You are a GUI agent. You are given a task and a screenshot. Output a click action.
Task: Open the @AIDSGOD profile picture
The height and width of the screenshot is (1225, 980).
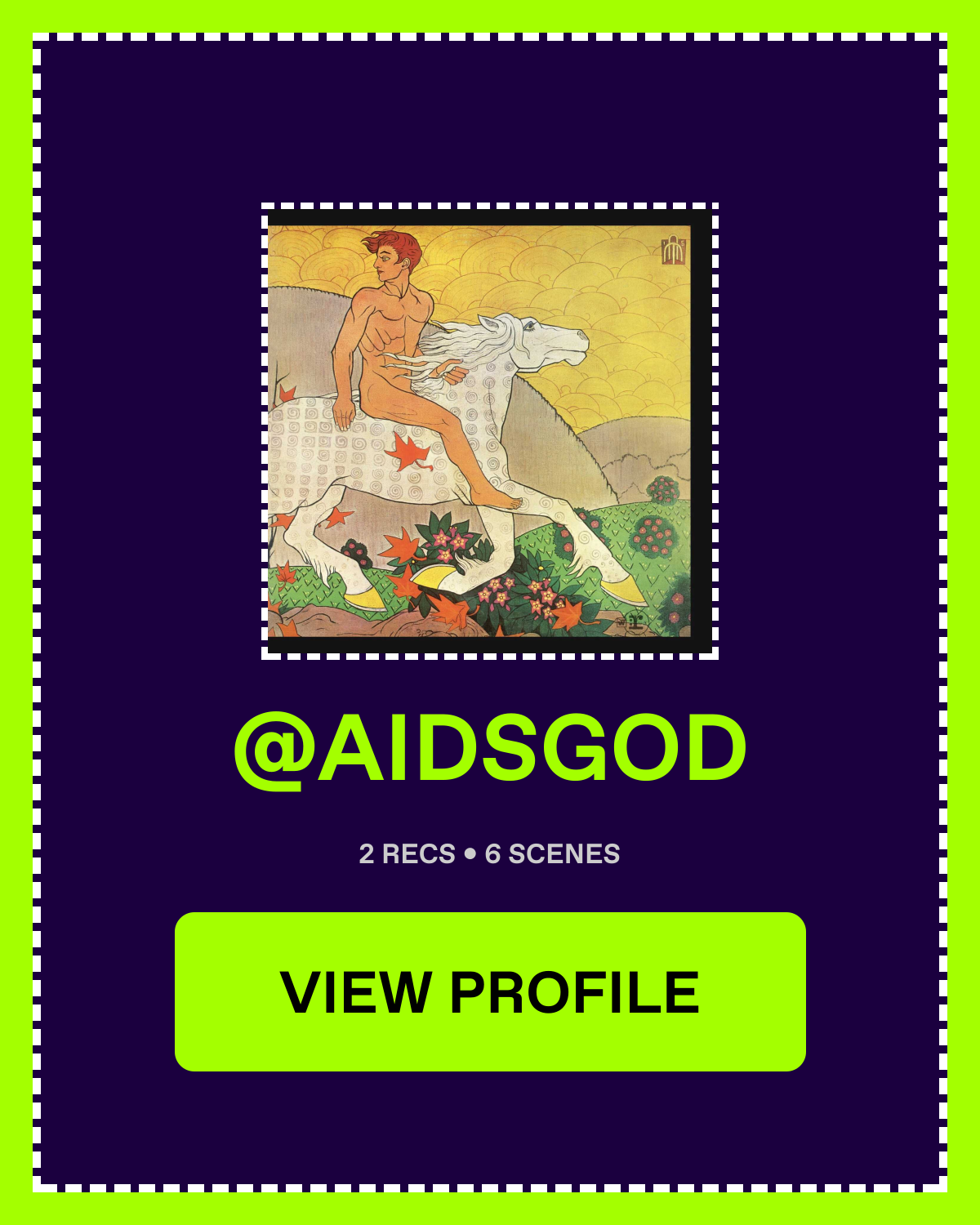tap(488, 430)
